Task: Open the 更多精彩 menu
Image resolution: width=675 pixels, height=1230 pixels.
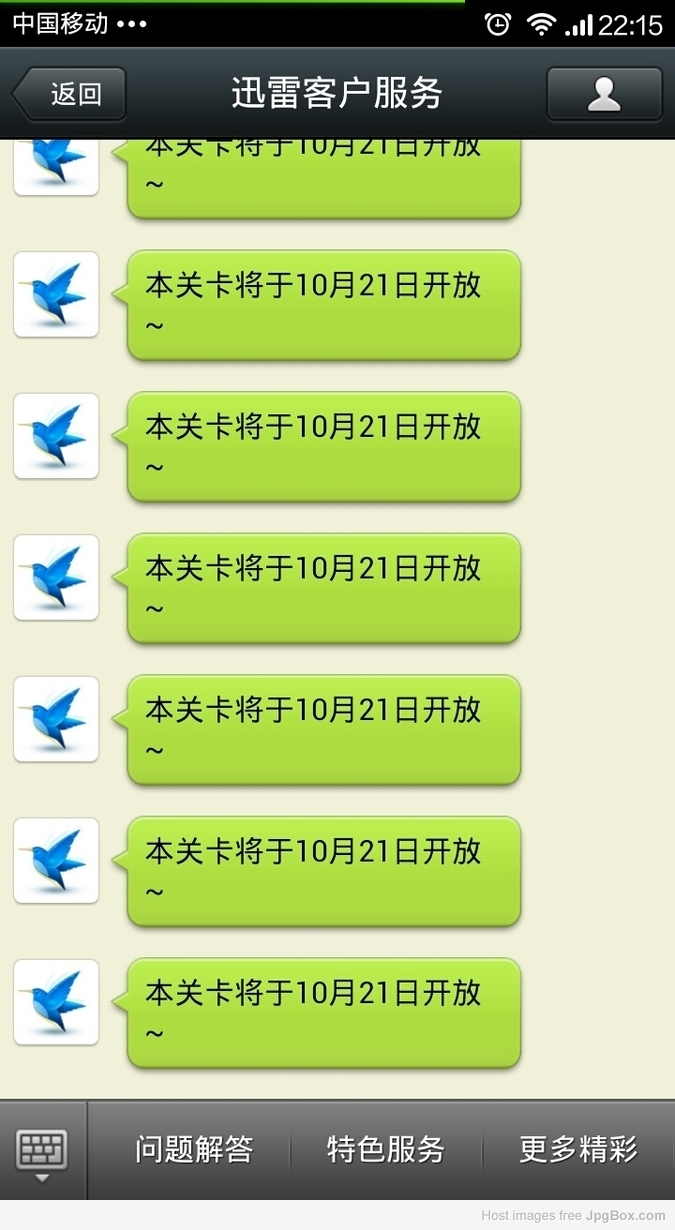Action: [x=578, y=1150]
